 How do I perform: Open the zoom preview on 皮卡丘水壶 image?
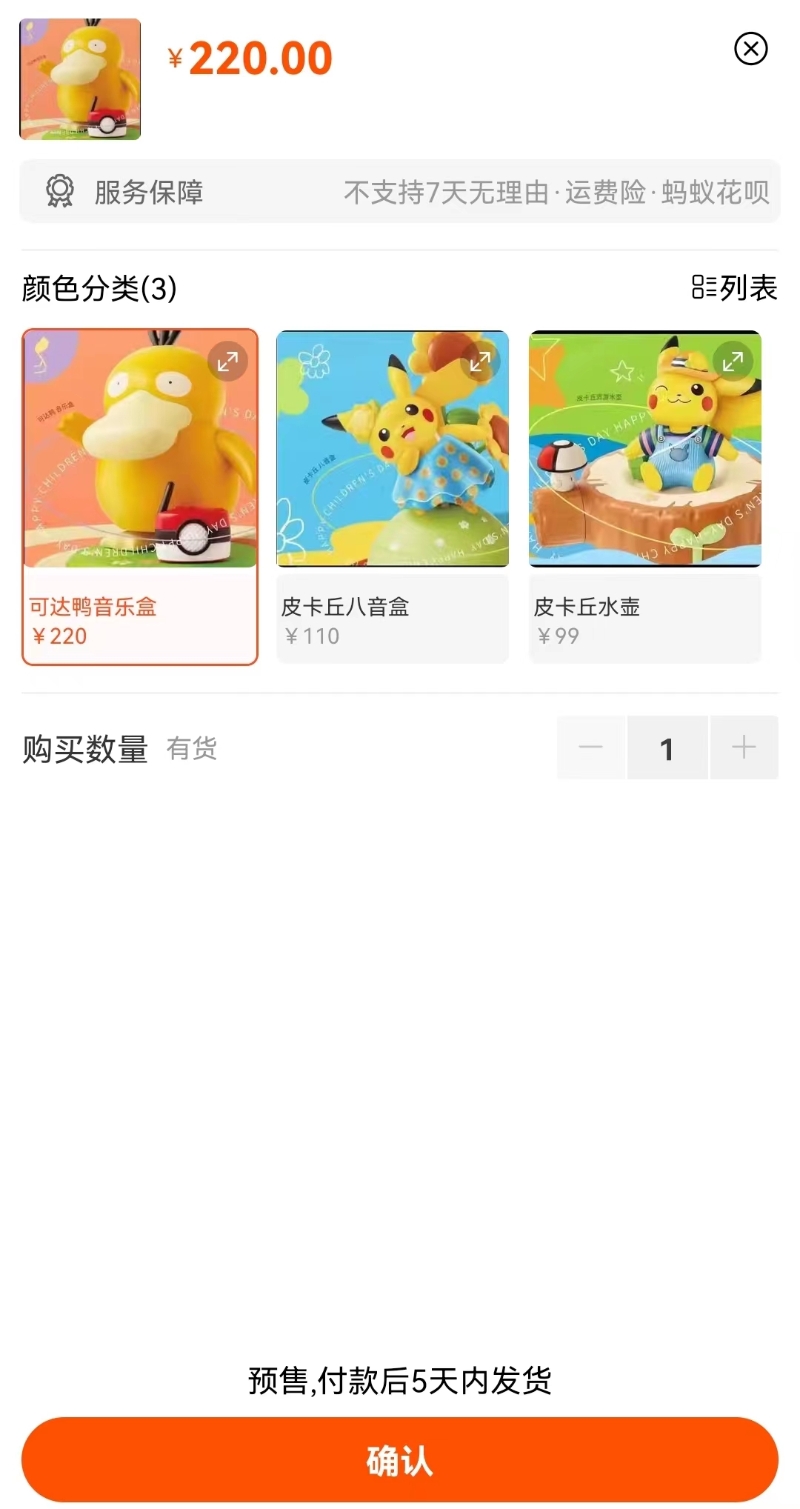point(734,362)
